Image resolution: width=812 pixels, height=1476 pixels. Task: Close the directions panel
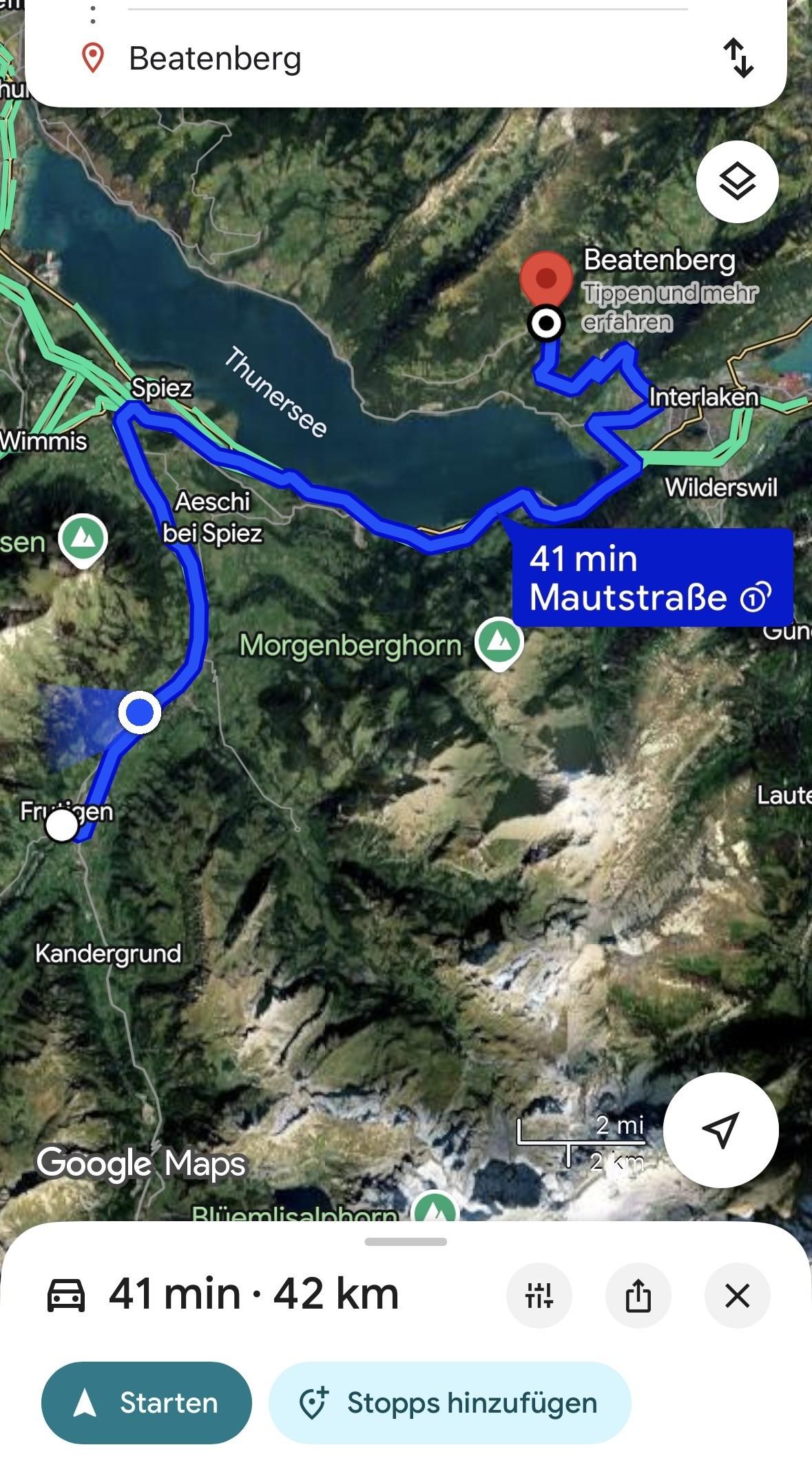(737, 1296)
